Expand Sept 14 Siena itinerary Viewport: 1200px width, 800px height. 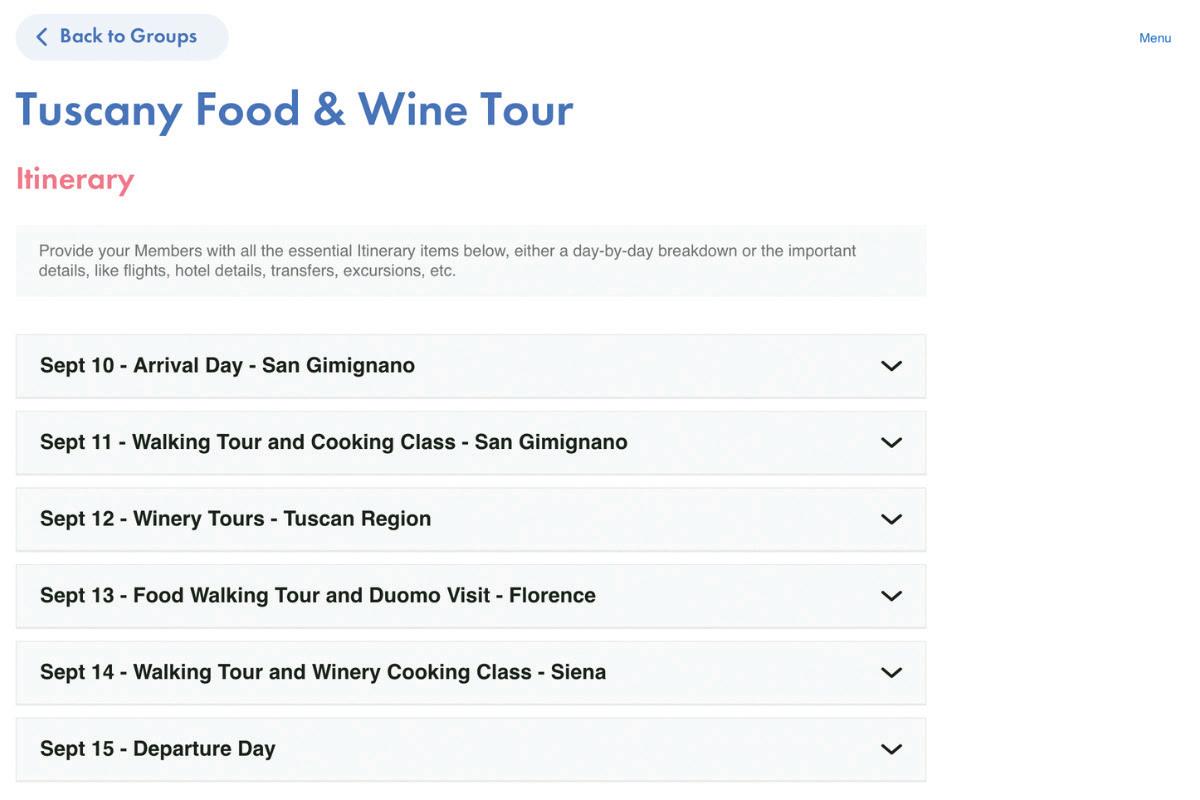coord(891,673)
